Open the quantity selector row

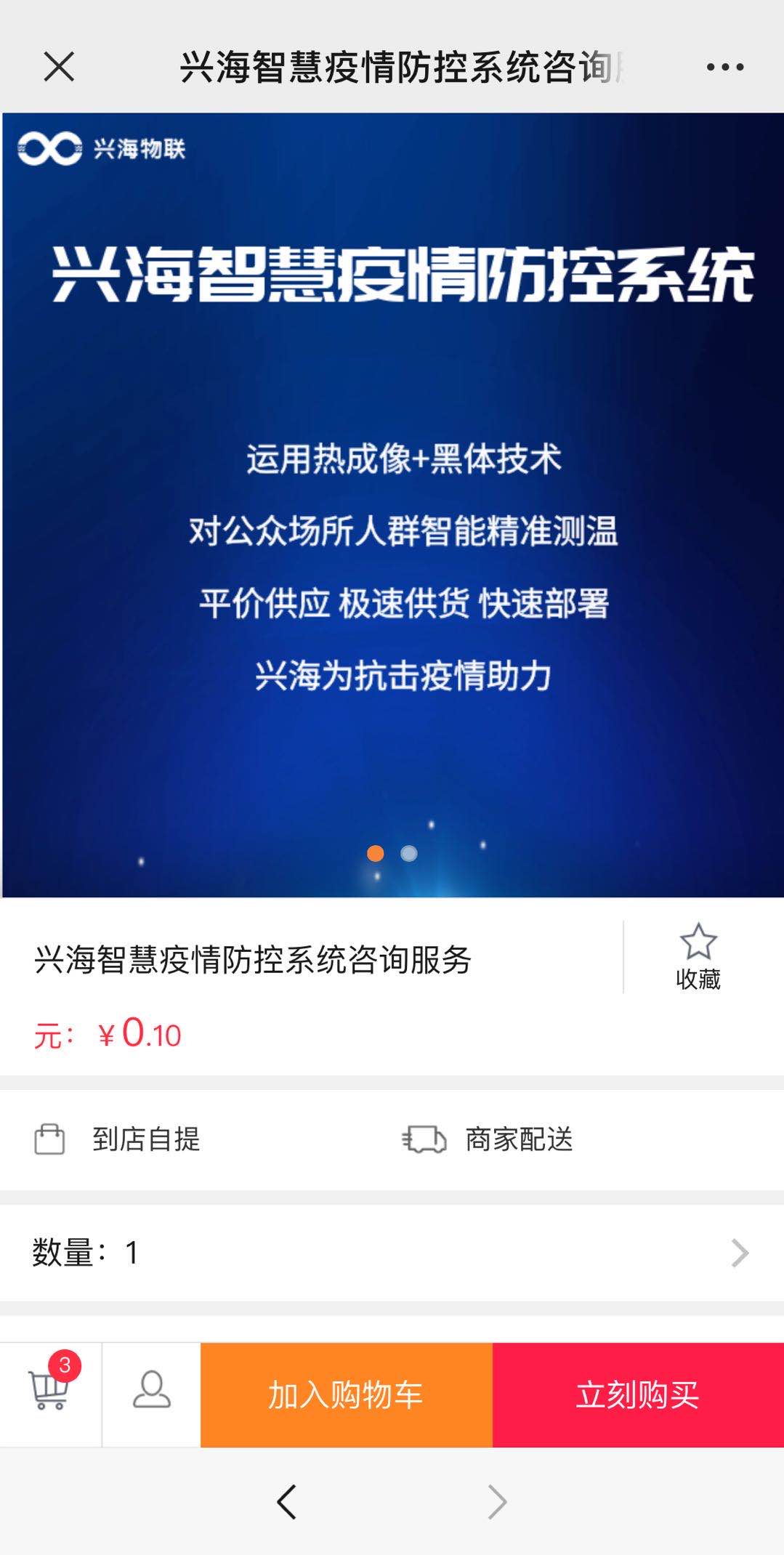[x=392, y=1253]
